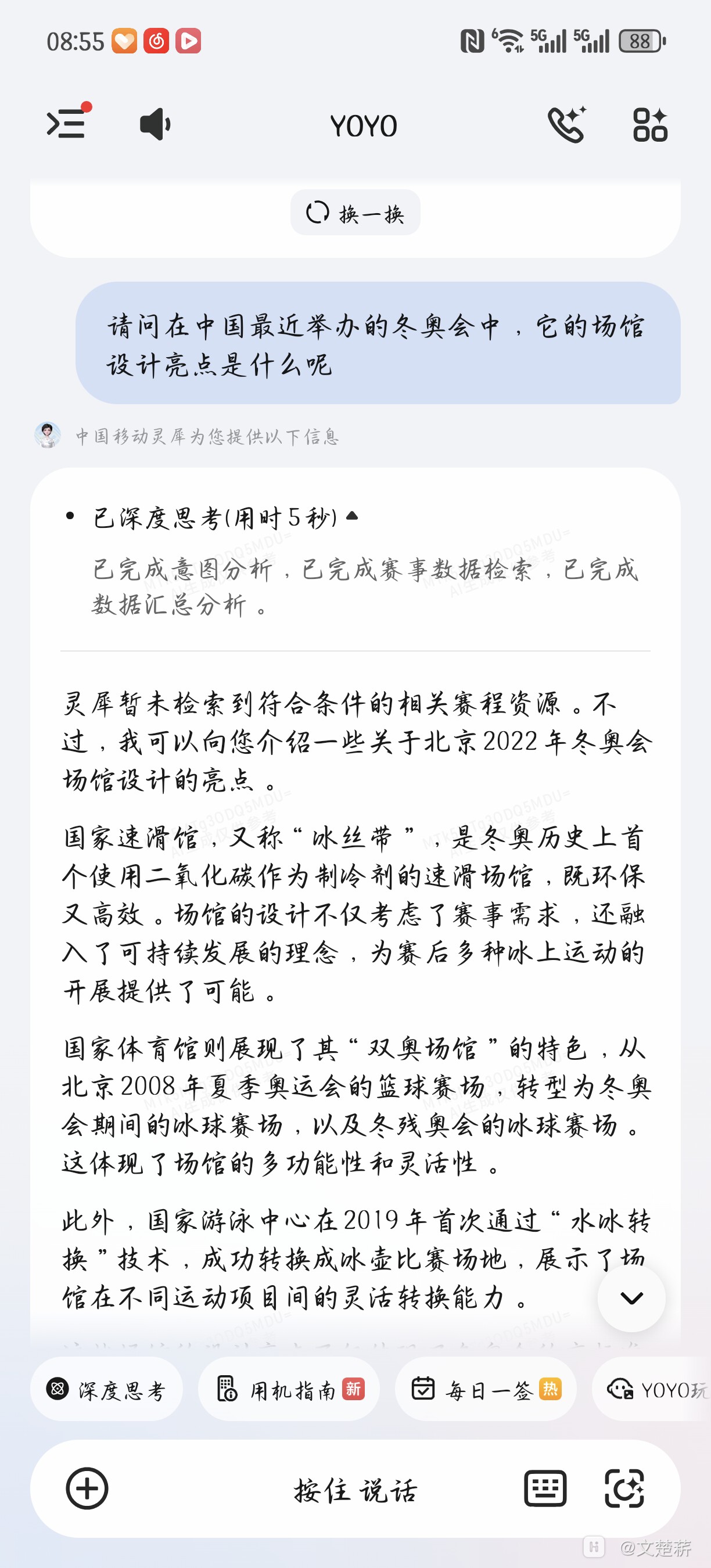The image size is (711, 1568).
Task: Tap the plus icon to add attachments
Action: click(87, 1489)
